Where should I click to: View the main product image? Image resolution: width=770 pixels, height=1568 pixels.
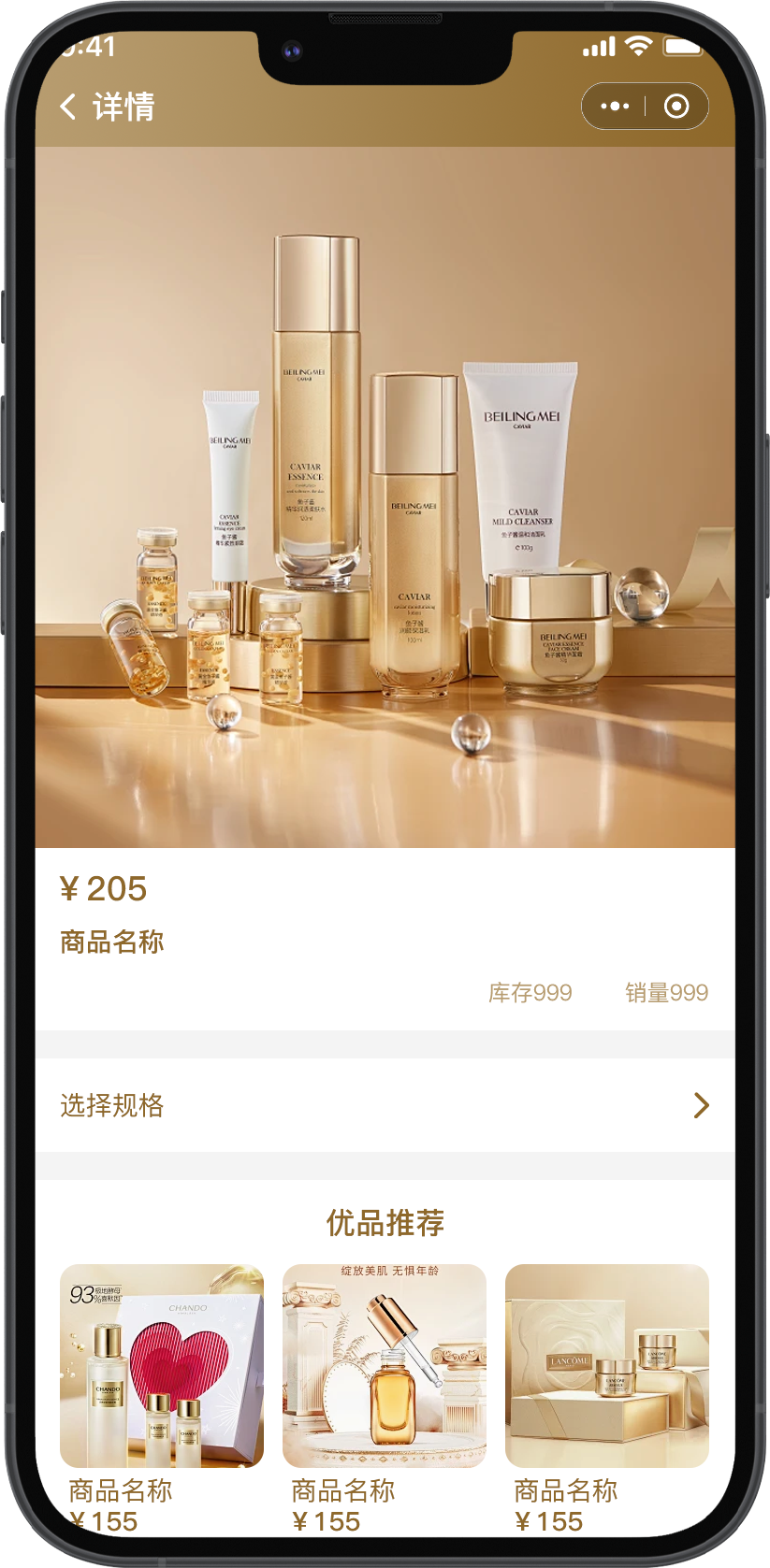tap(385, 496)
